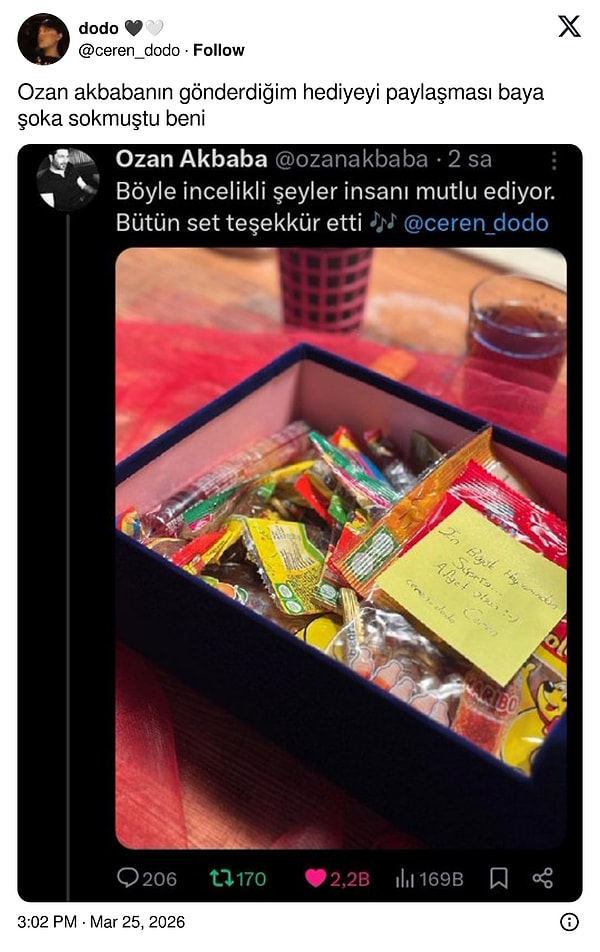Open the 3:02 PM · Mar 25, 2026 timestamp
The height and width of the screenshot is (952, 600).
click(x=101, y=922)
